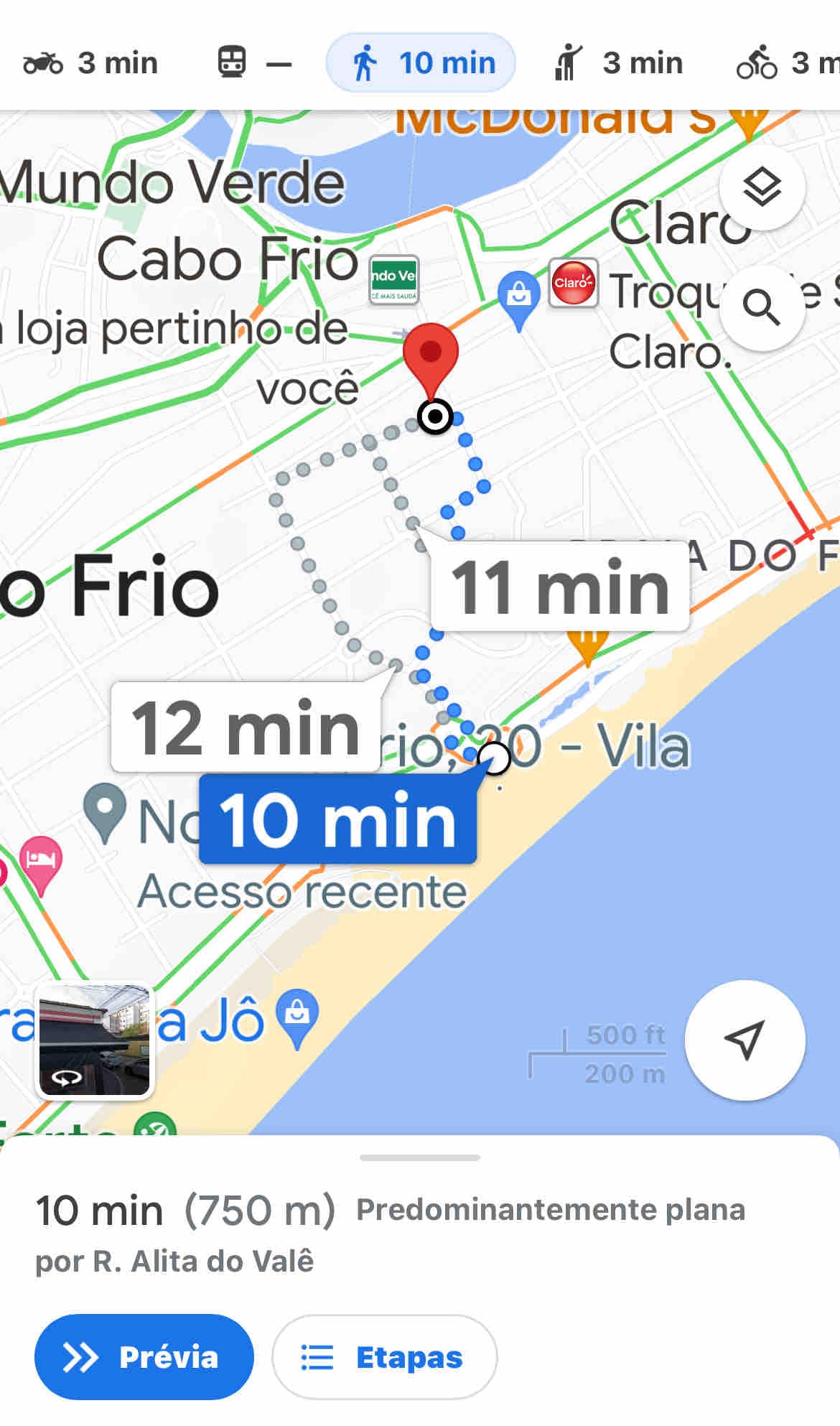
Task: Tap the Claro store marker
Action: point(573,283)
